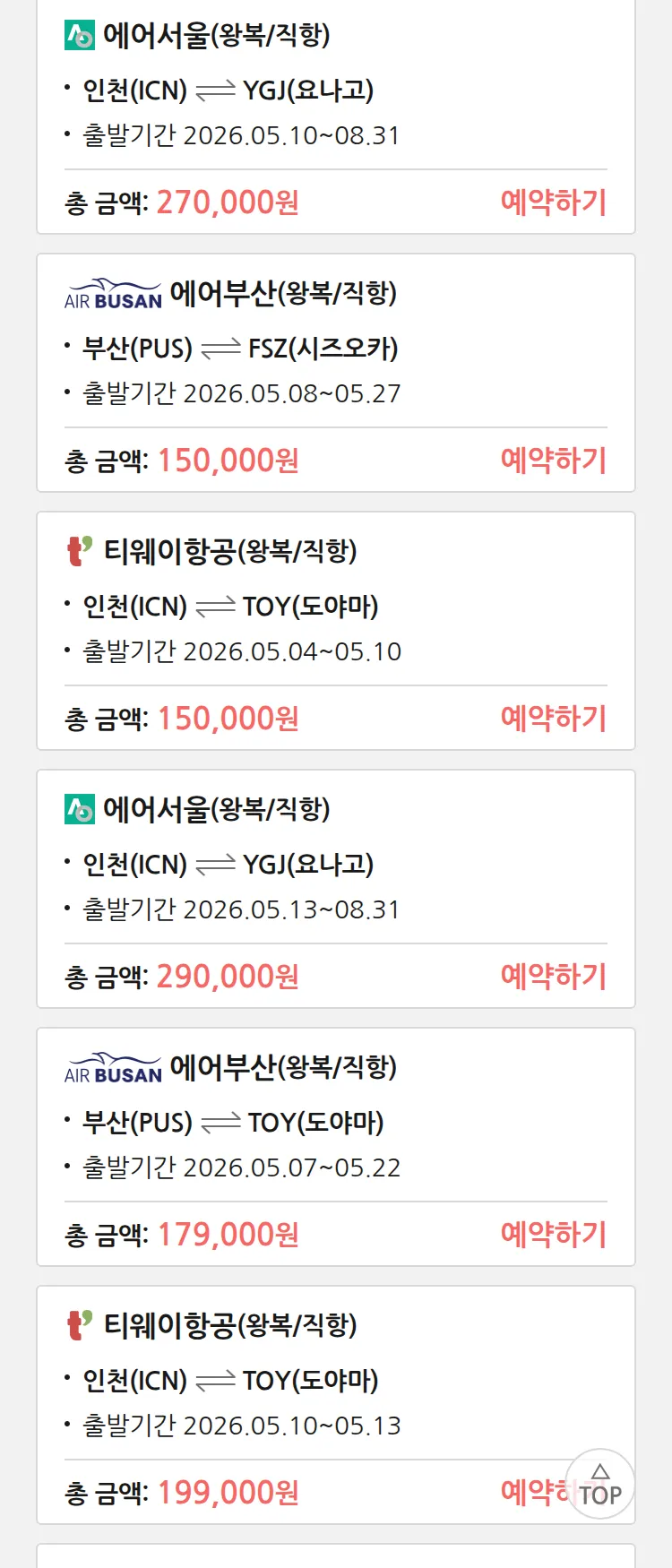Image resolution: width=672 pixels, height=1568 pixels.
Task: Book the Air Seoul 290,000원 Yonago flight
Action: pos(553,977)
